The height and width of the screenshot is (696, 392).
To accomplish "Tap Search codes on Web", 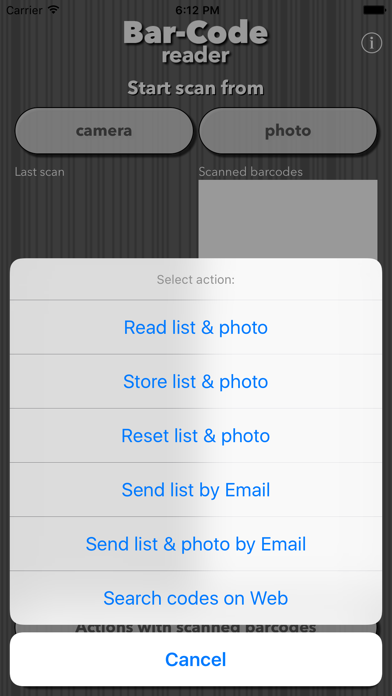I will point(196,598).
